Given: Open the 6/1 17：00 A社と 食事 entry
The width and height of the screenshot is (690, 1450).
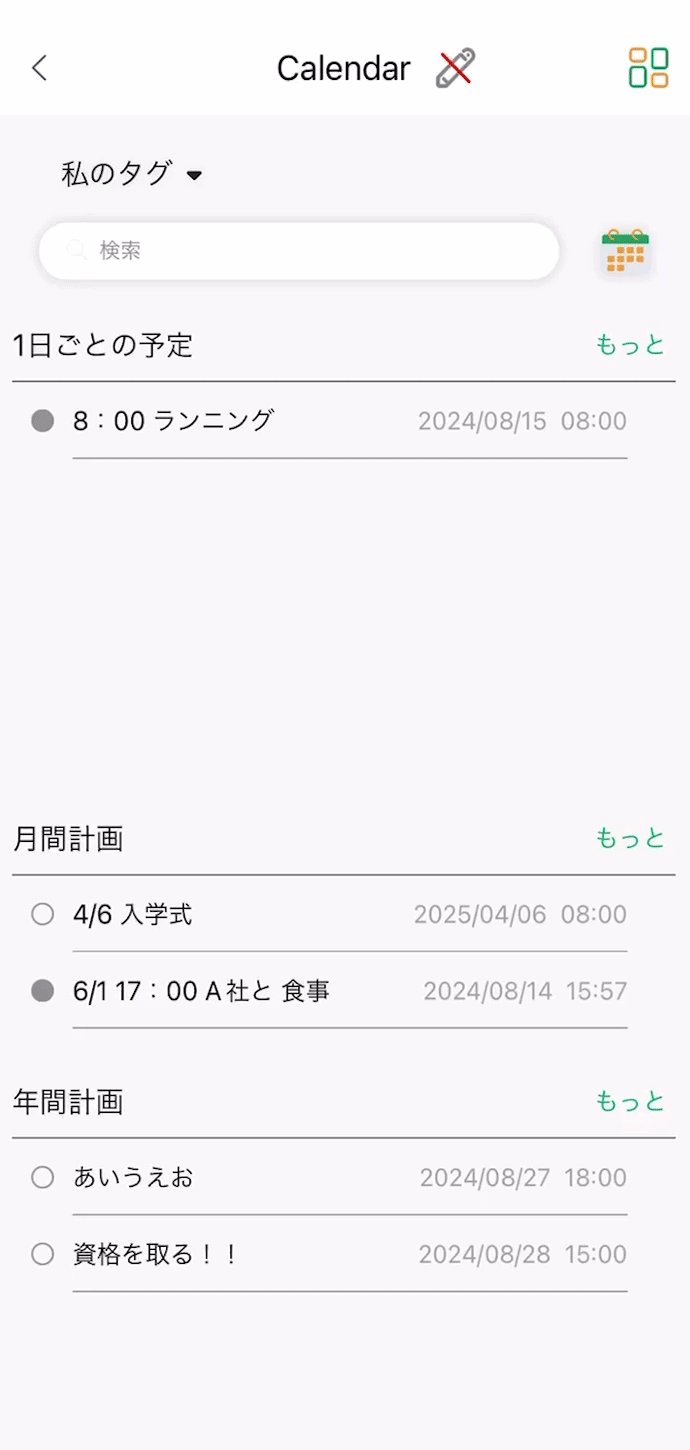Looking at the screenshot, I should (x=201, y=991).
